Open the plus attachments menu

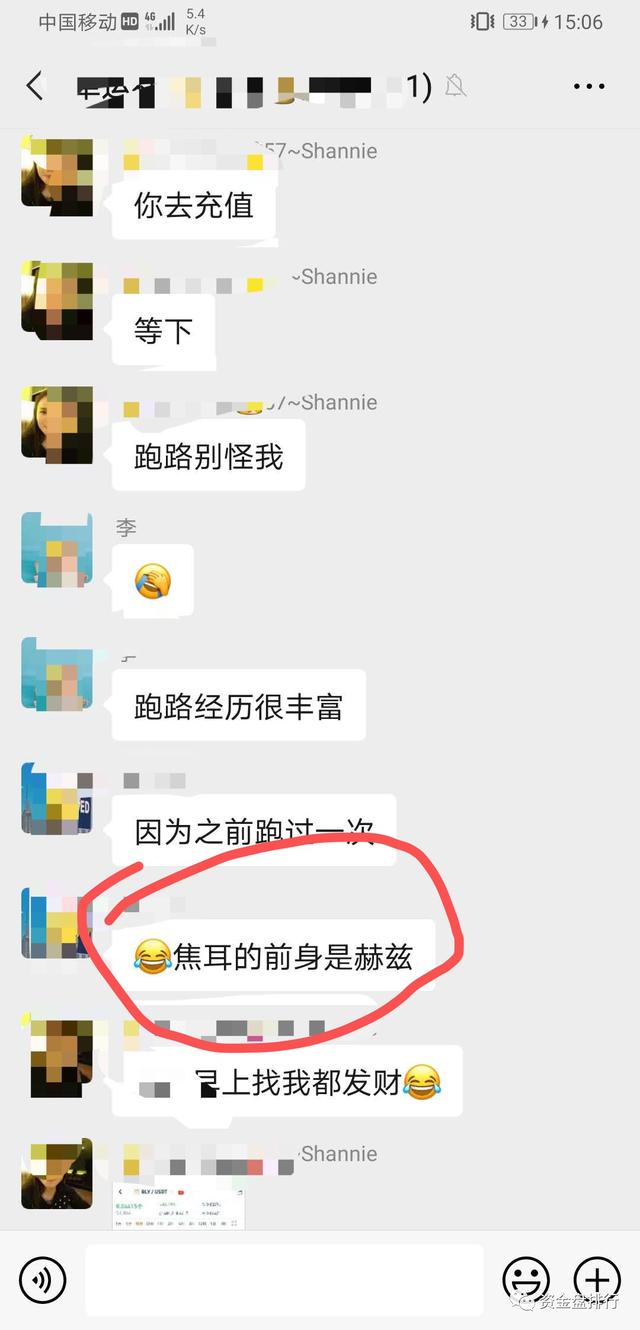coord(597,1279)
